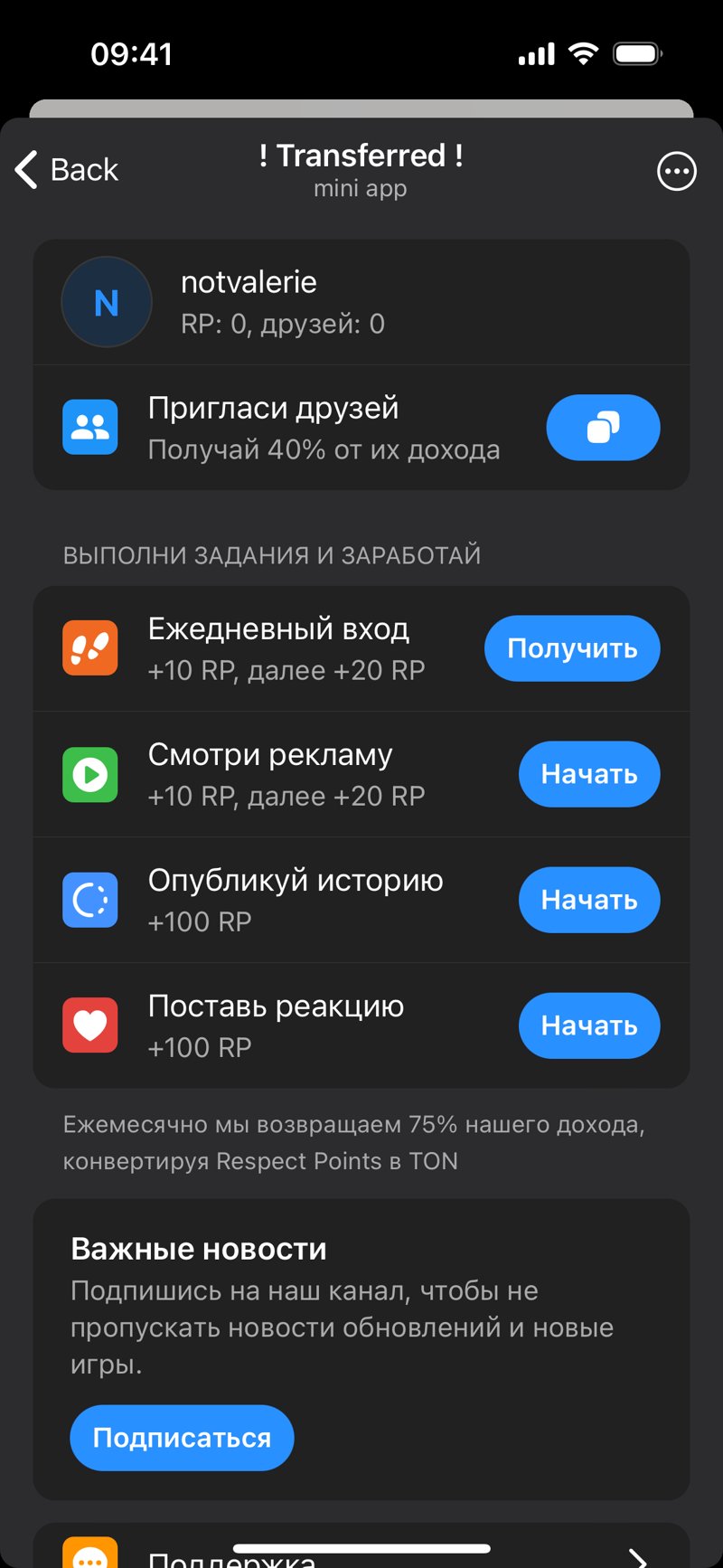Tap Подписаться under Важные новости
Viewport: 723px width, 1568px height.
181,1437
